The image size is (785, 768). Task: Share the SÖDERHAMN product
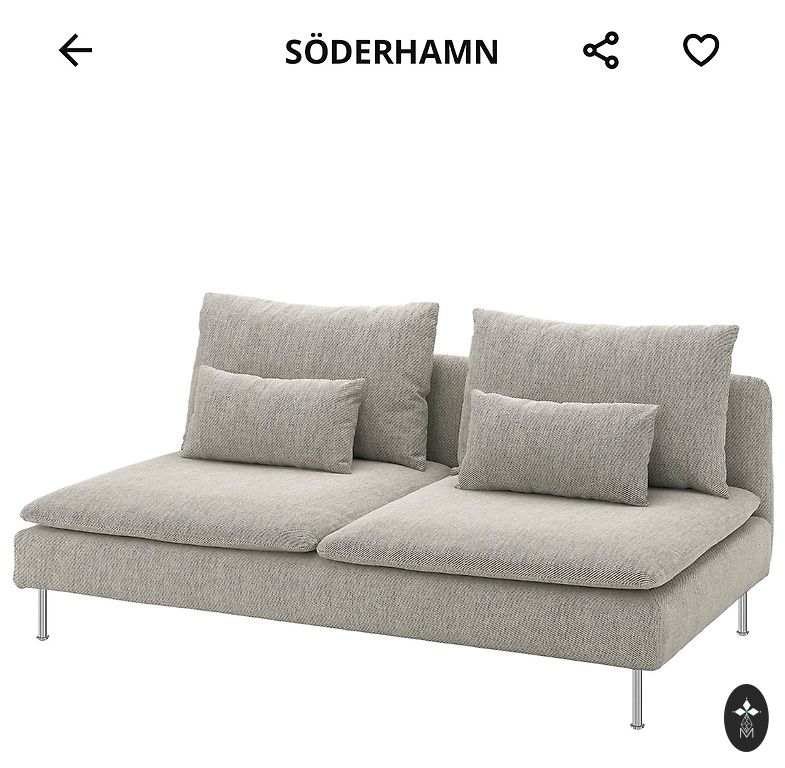(x=601, y=50)
